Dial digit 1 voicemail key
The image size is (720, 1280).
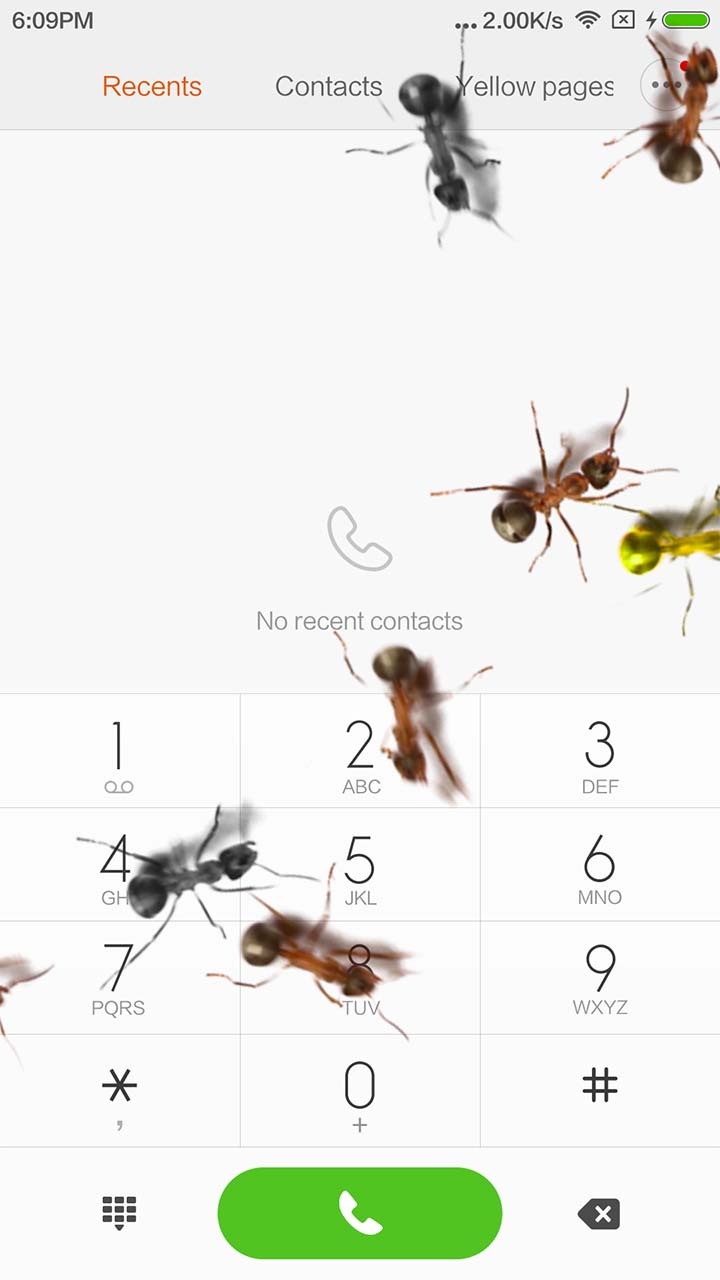(x=119, y=752)
